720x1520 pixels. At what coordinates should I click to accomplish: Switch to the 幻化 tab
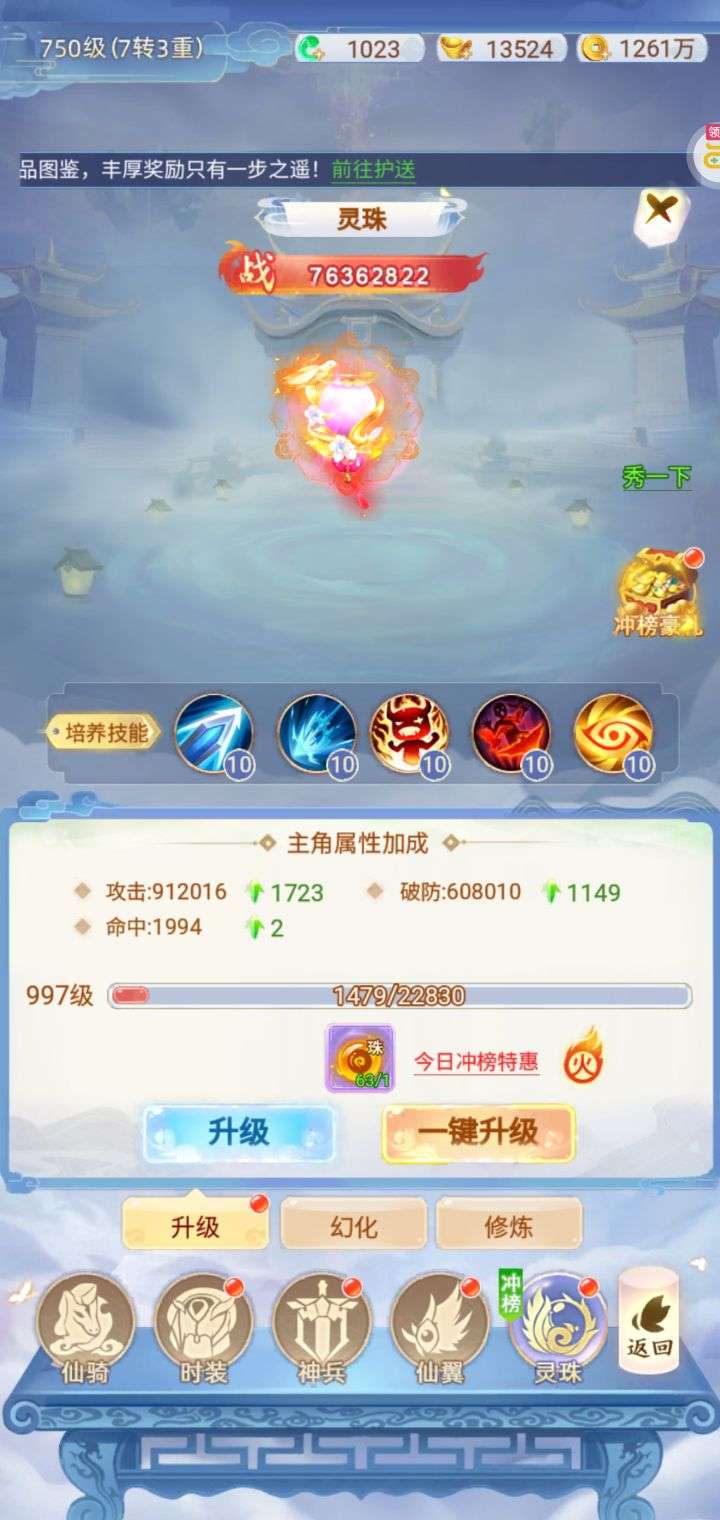353,1225
